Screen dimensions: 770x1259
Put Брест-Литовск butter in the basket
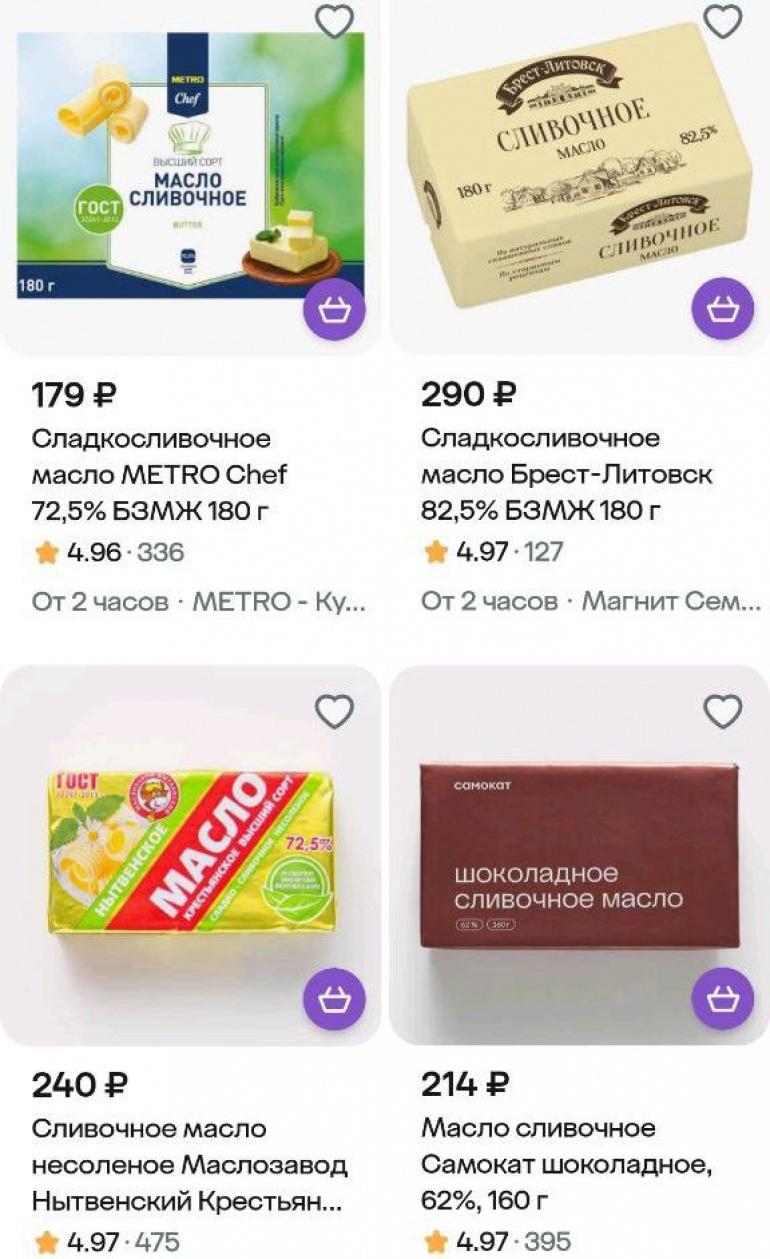(723, 310)
